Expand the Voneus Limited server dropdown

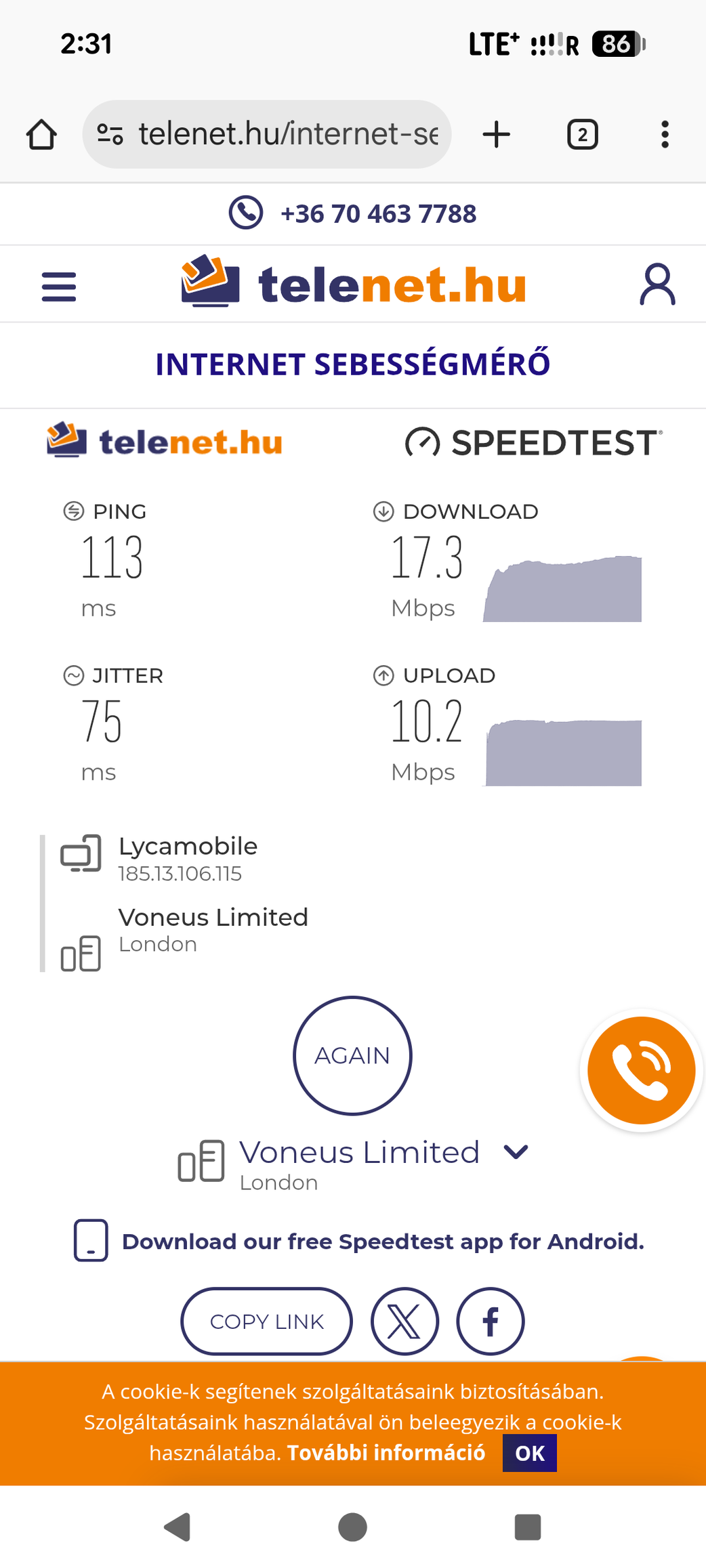point(516,1152)
